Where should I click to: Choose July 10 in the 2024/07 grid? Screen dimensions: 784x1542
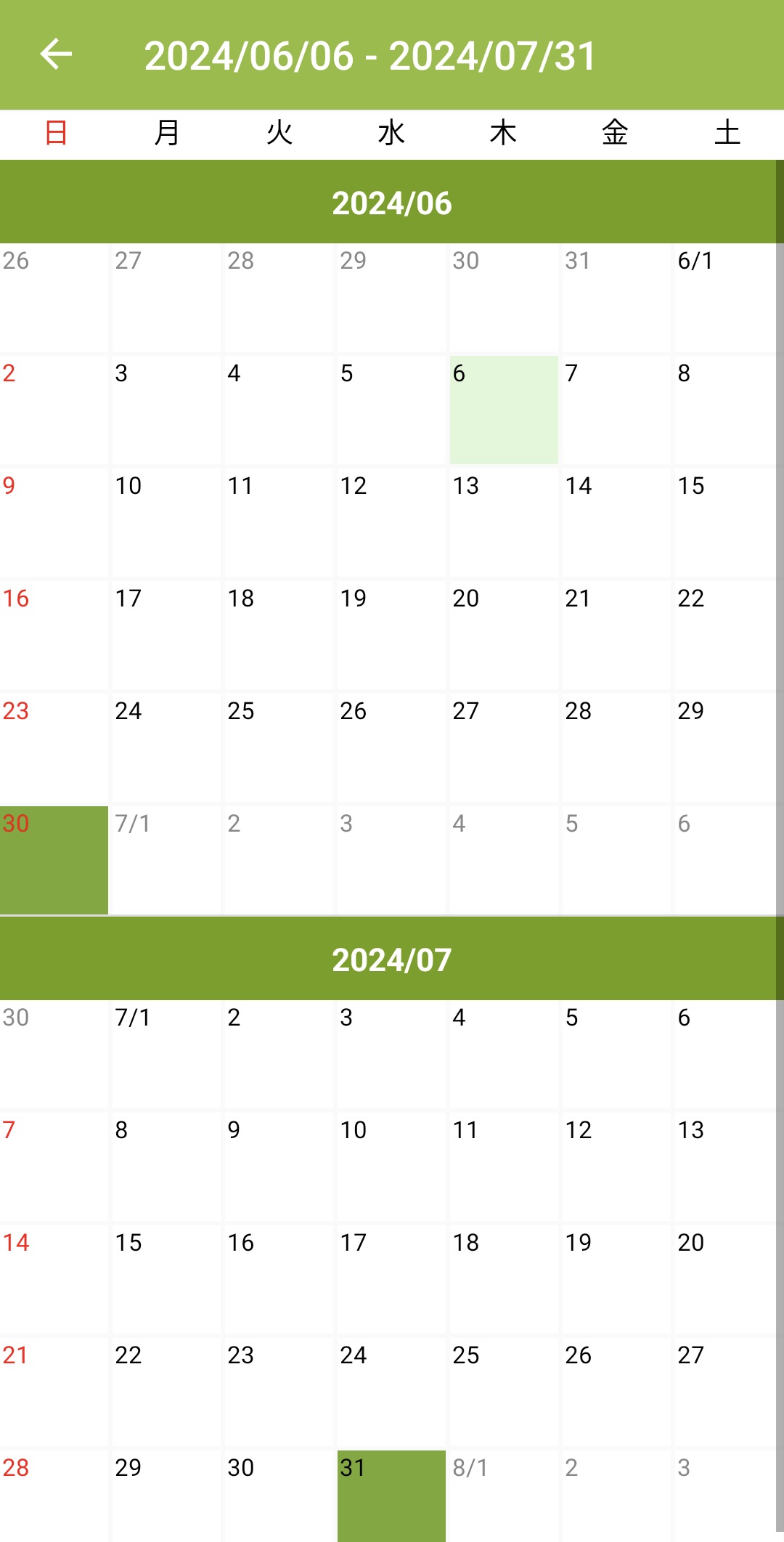[x=391, y=1166]
